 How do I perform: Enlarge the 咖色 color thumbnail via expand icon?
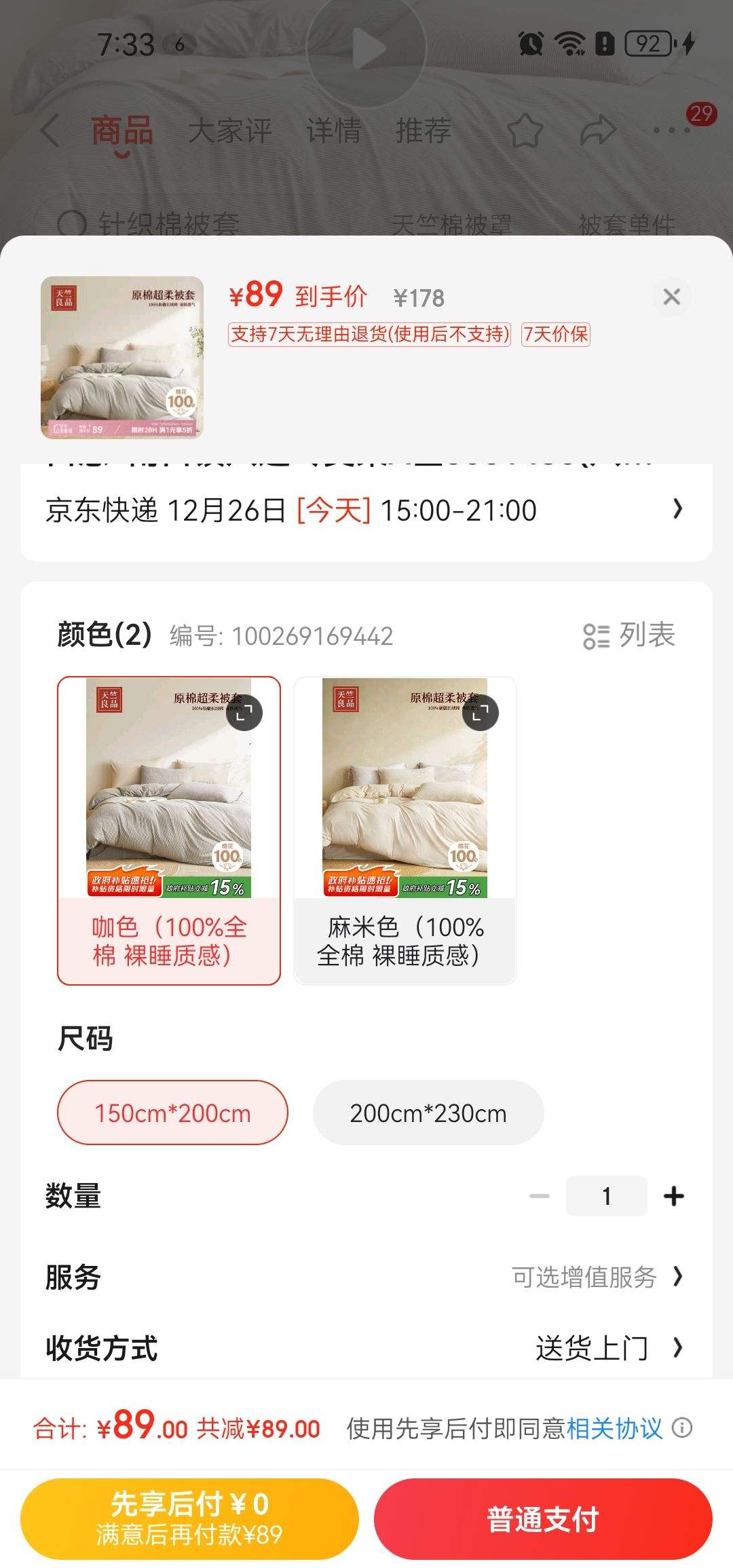[244, 713]
